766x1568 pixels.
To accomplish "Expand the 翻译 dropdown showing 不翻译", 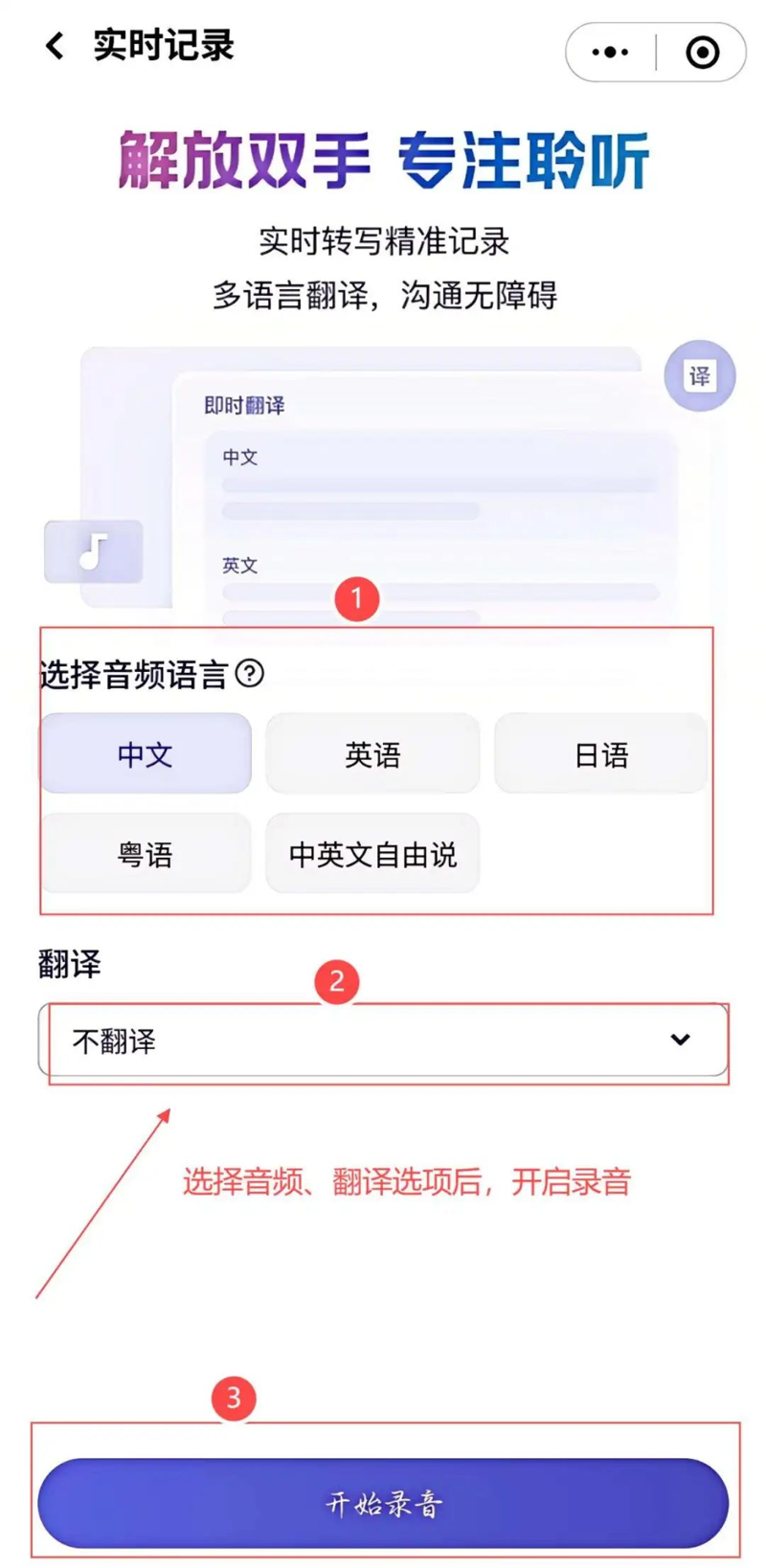I will [x=383, y=1040].
